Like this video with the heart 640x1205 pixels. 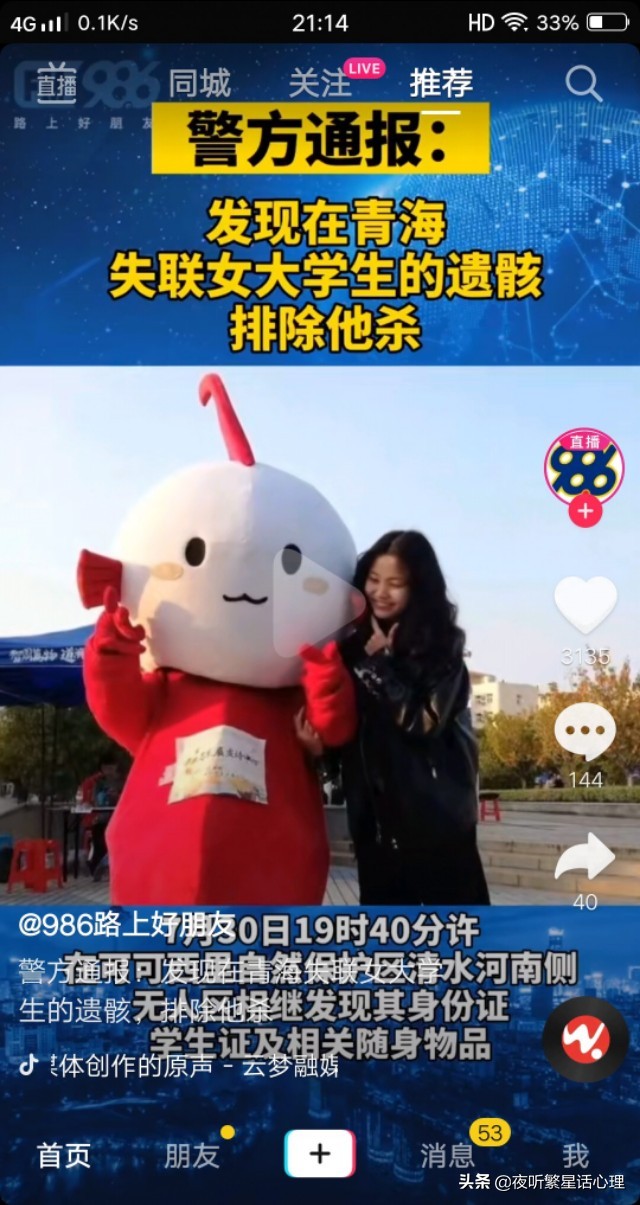coord(585,606)
